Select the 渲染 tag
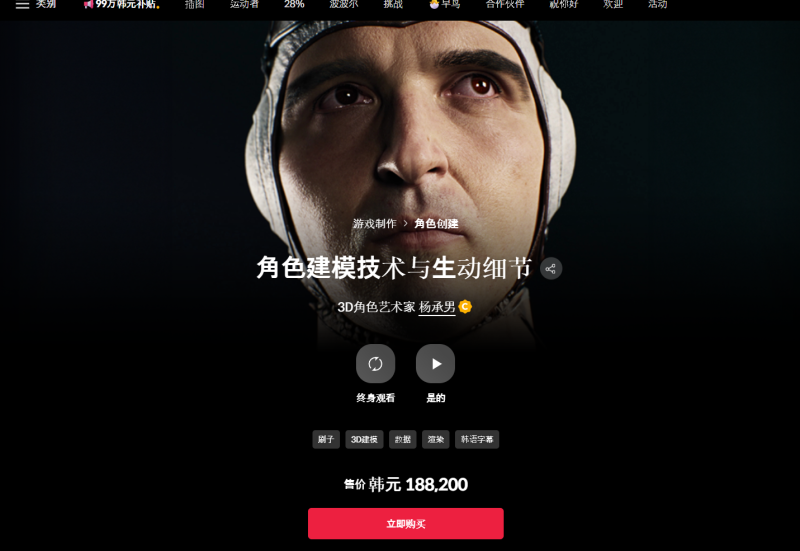The height and width of the screenshot is (551, 800). (435, 439)
